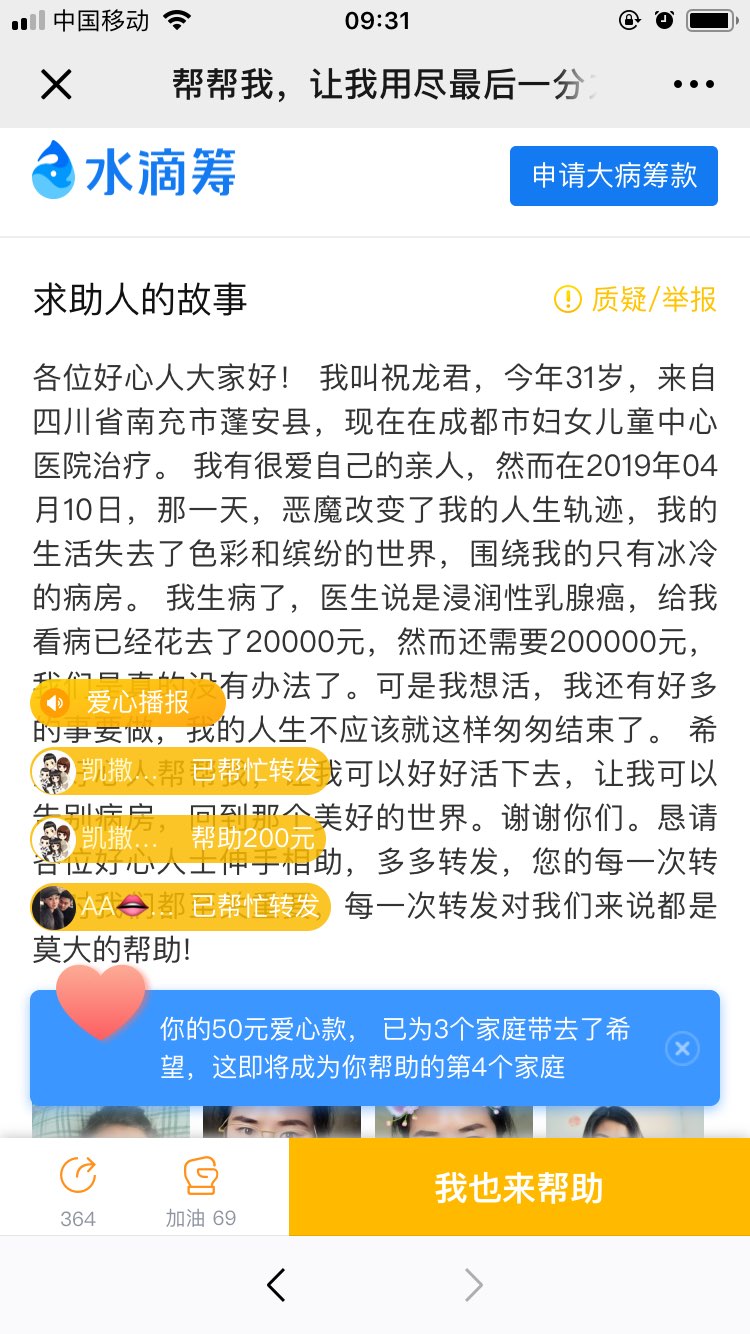The height and width of the screenshot is (1334, 750).
Task: Close the webpage with the X icon
Action: tap(56, 85)
